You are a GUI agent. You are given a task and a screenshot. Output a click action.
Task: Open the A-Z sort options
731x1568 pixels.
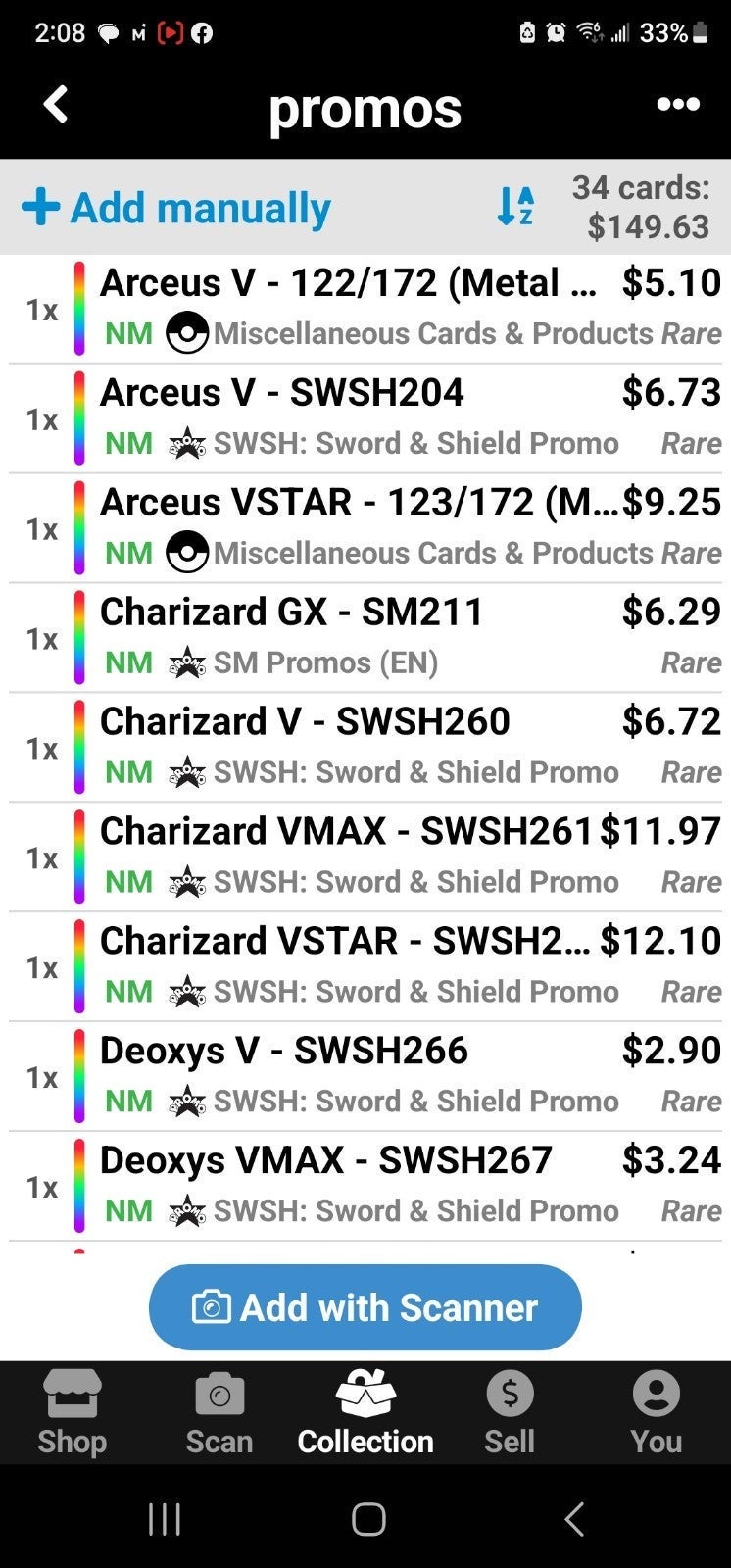[x=515, y=206]
